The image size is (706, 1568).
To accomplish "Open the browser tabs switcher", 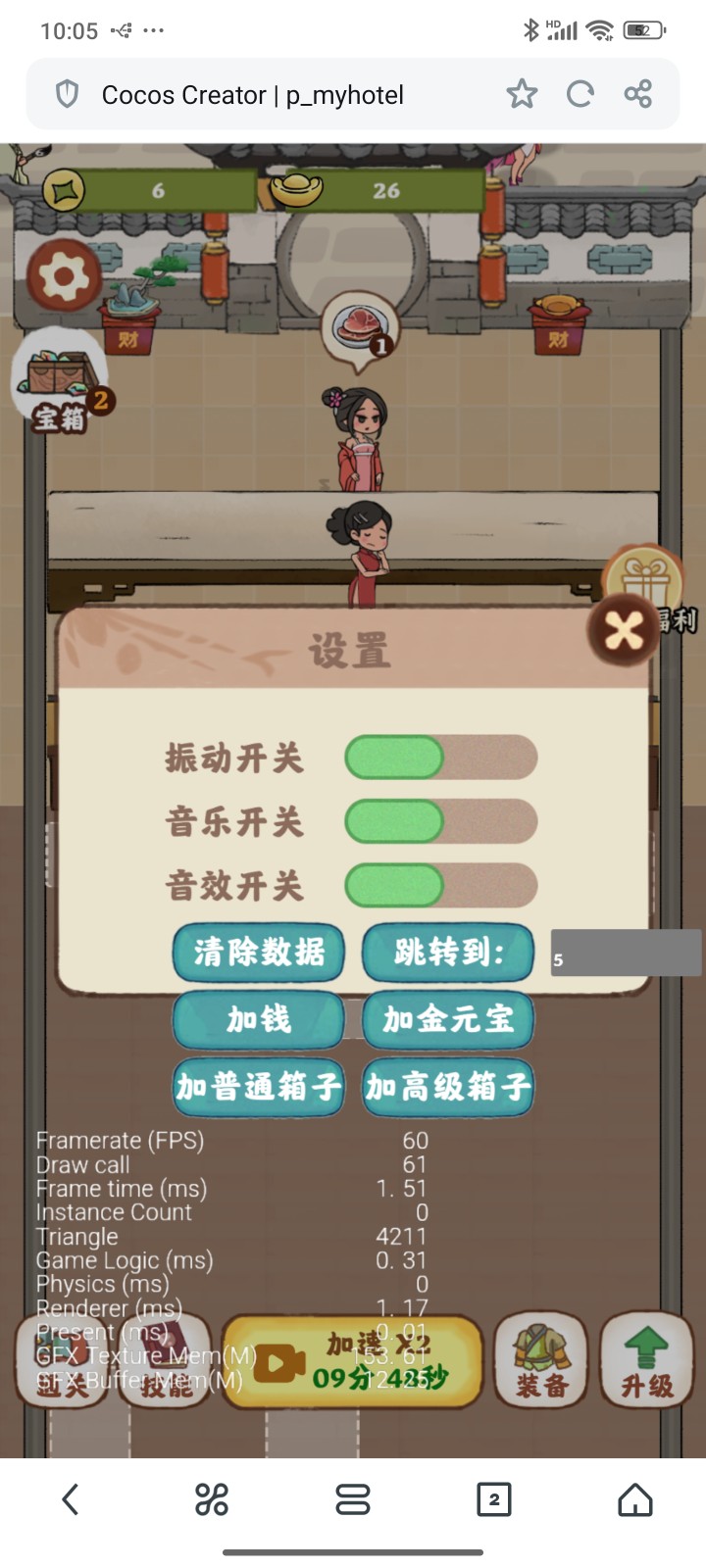I will 493,1498.
